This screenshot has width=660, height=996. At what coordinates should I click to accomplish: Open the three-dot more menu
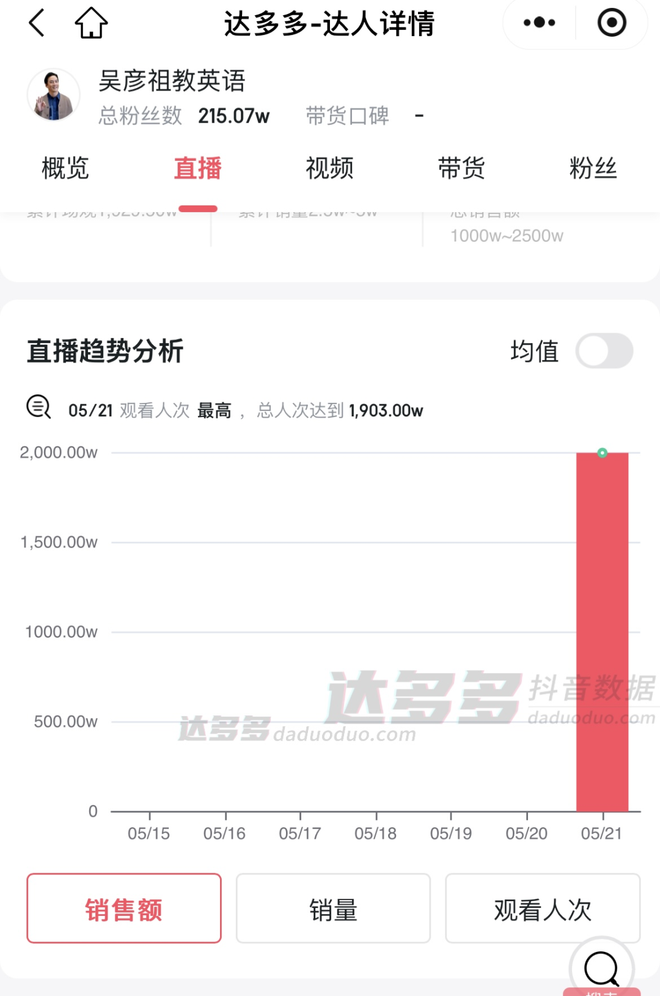(539, 23)
